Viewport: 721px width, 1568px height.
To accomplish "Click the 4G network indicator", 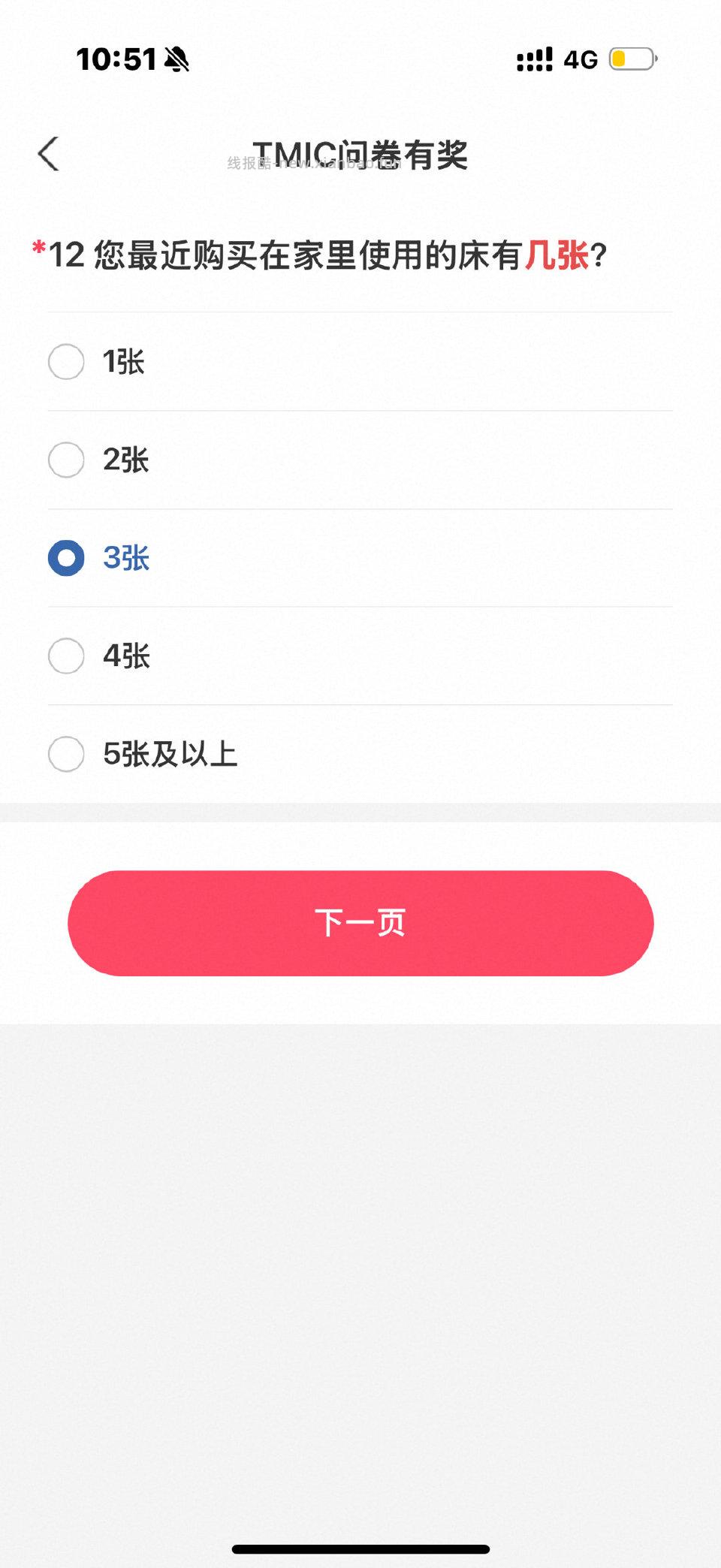I will point(582,59).
